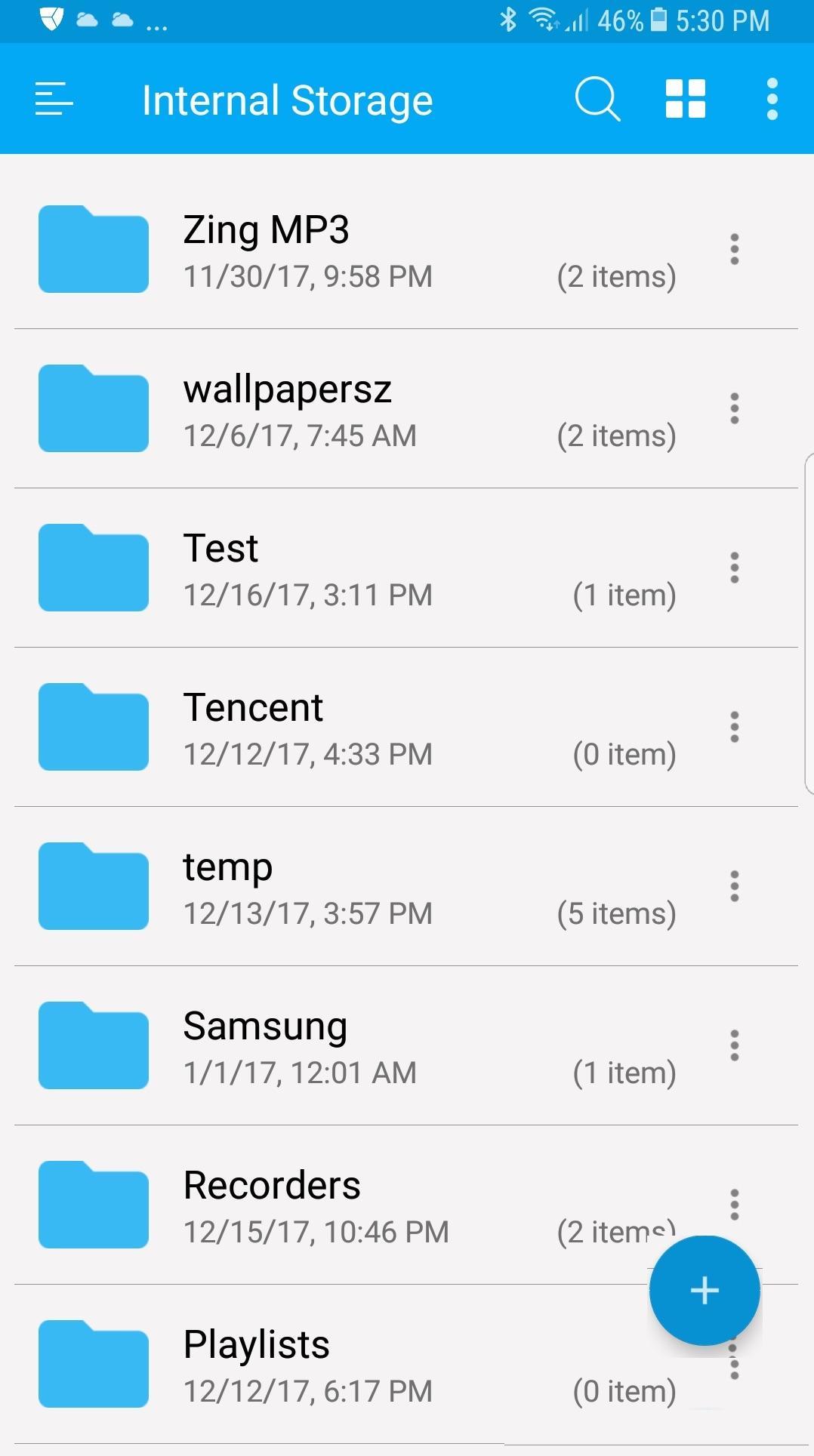The image size is (814, 1456).
Task: Open the Test folder
Action: pyautogui.click(x=302, y=568)
